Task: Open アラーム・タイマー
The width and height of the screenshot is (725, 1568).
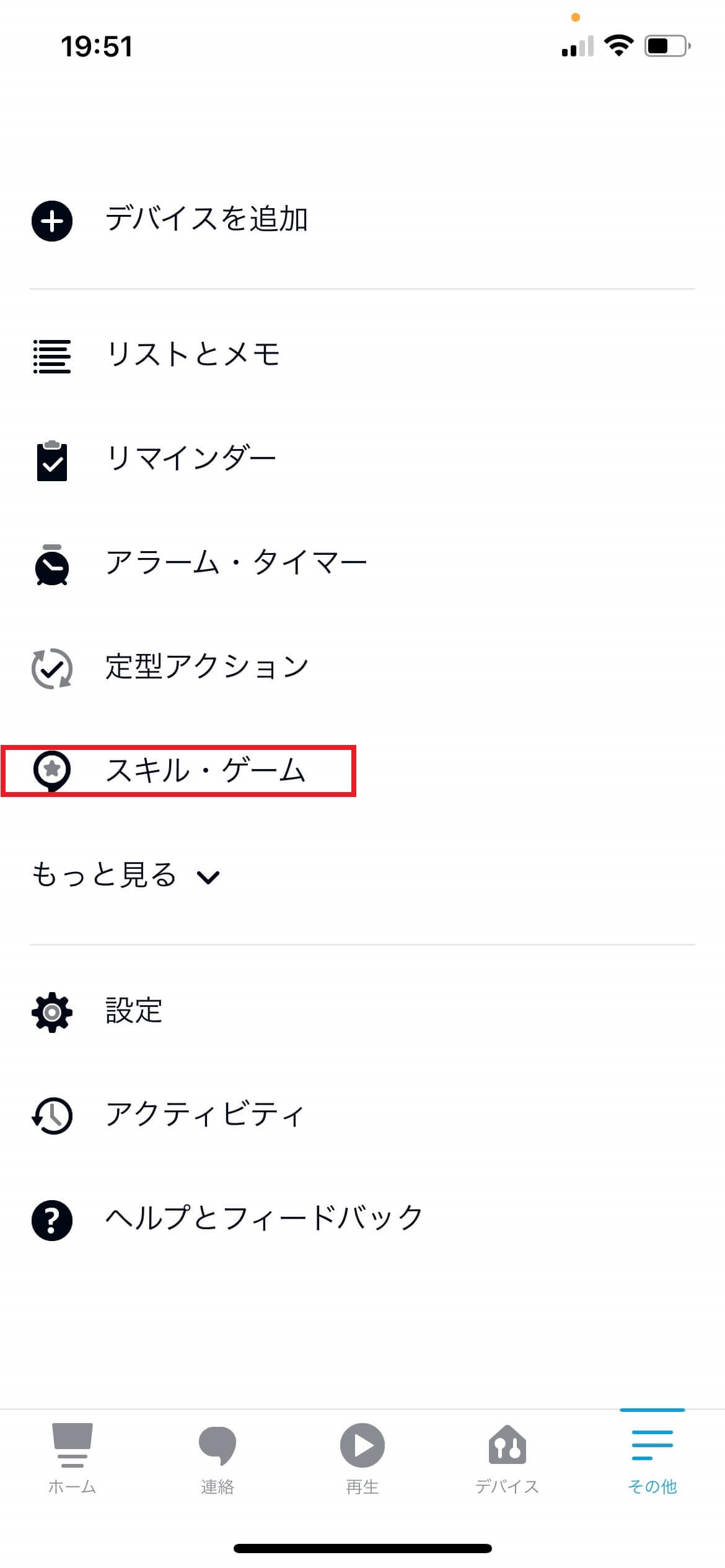Action: pos(235,564)
